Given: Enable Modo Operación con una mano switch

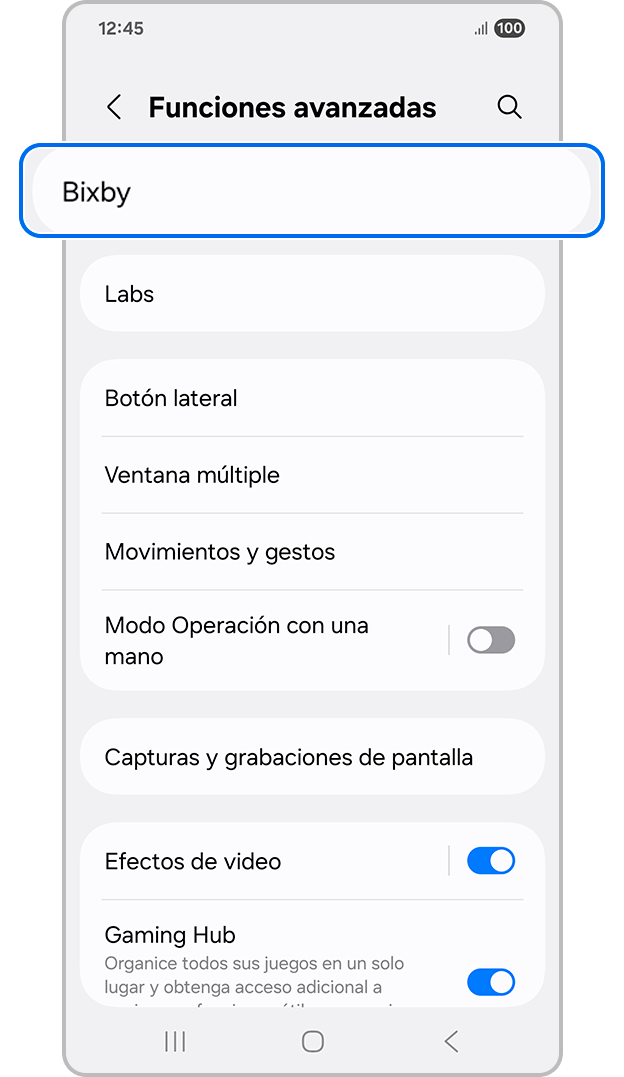Looking at the screenshot, I should 490,640.
